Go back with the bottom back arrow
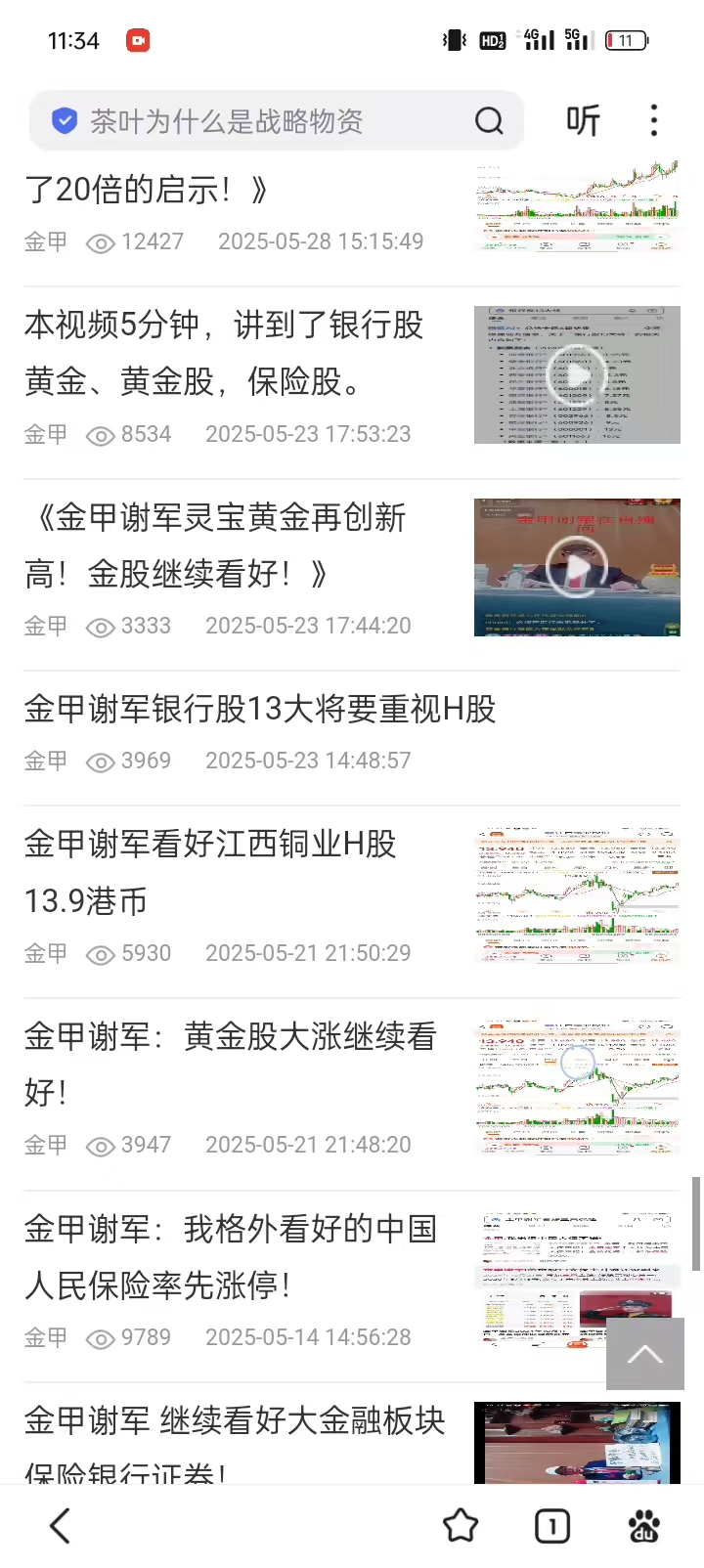 pyautogui.click(x=61, y=1526)
